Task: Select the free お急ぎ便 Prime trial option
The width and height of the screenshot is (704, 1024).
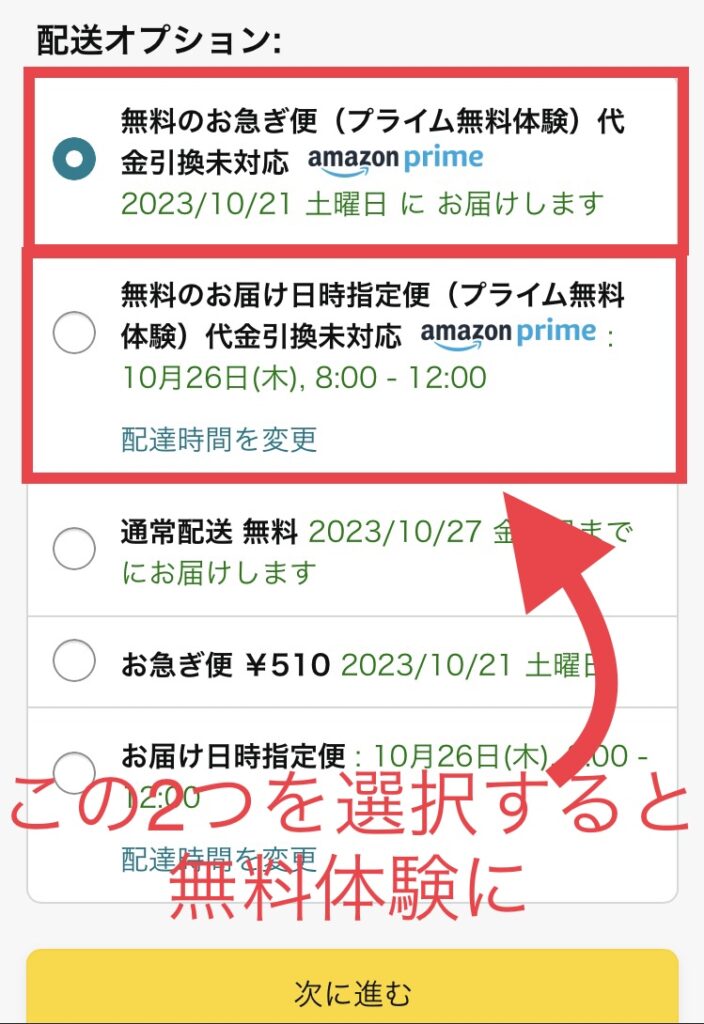Action: (x=74, y=159)
